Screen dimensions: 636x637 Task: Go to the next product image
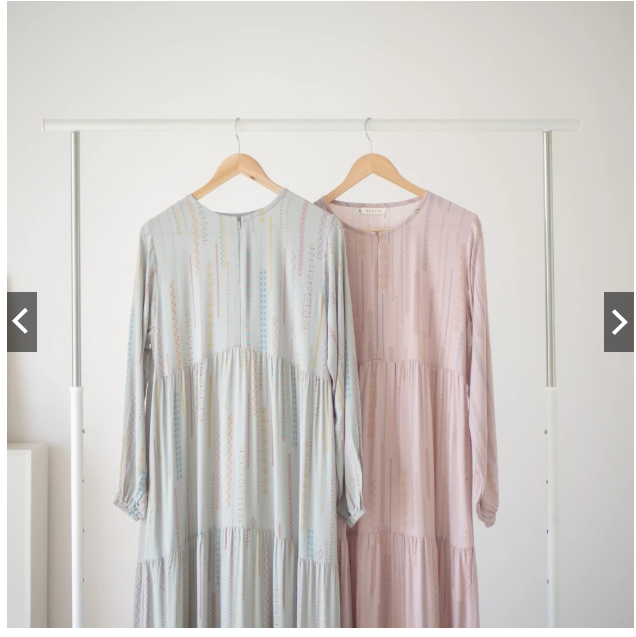[x=618, y=322]
